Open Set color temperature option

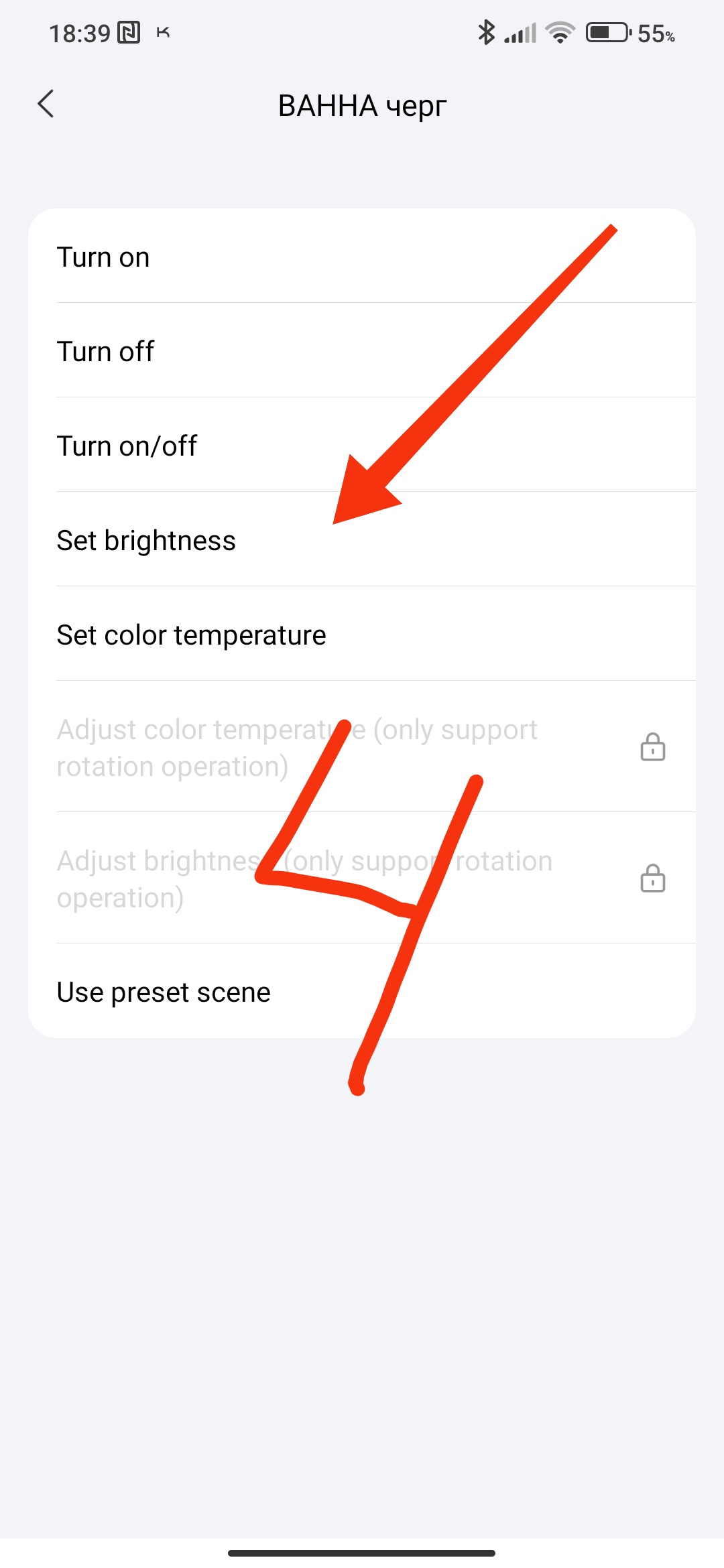(x=192, y=635)
